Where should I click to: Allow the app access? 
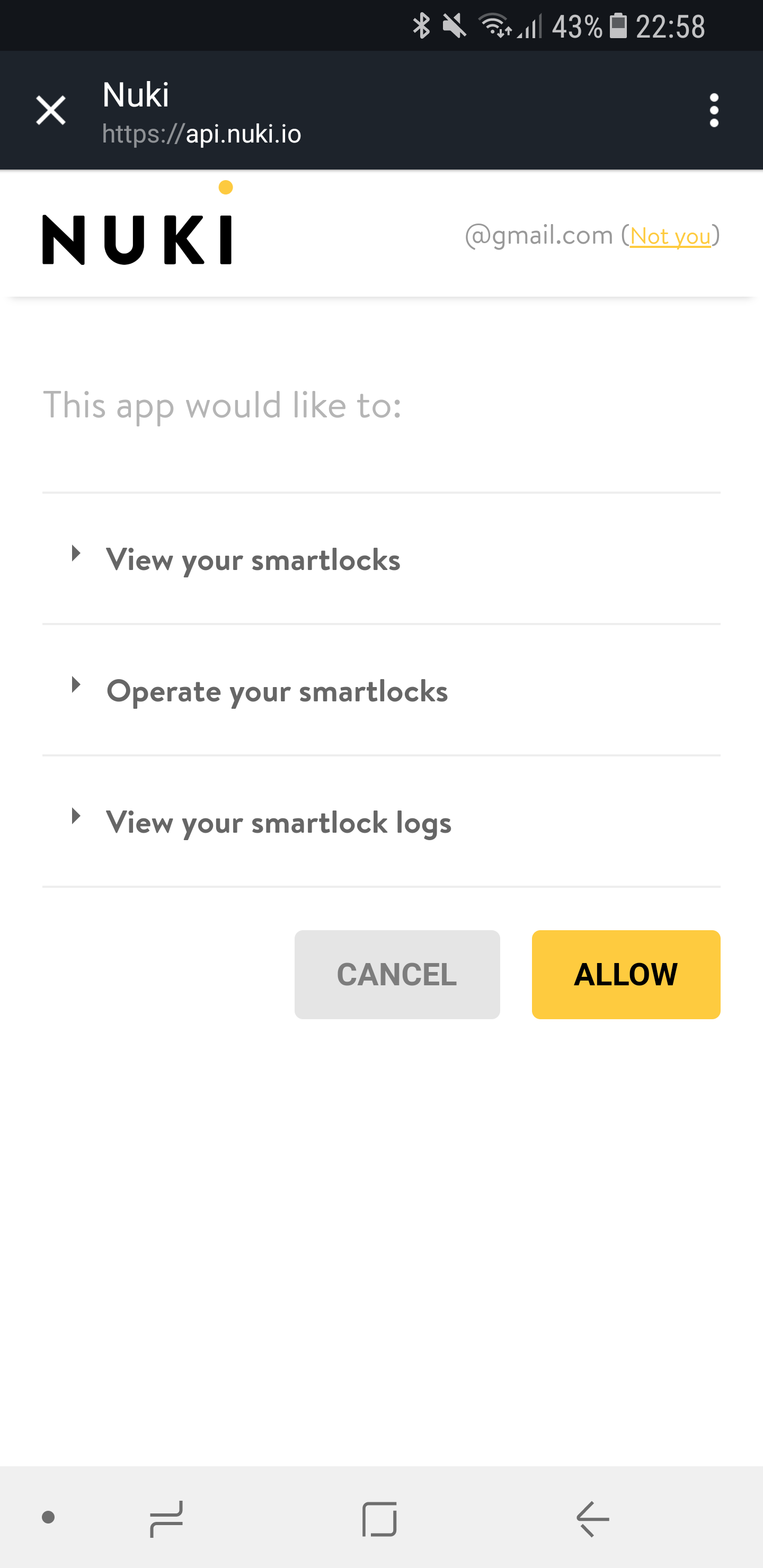tap(625, 974)
